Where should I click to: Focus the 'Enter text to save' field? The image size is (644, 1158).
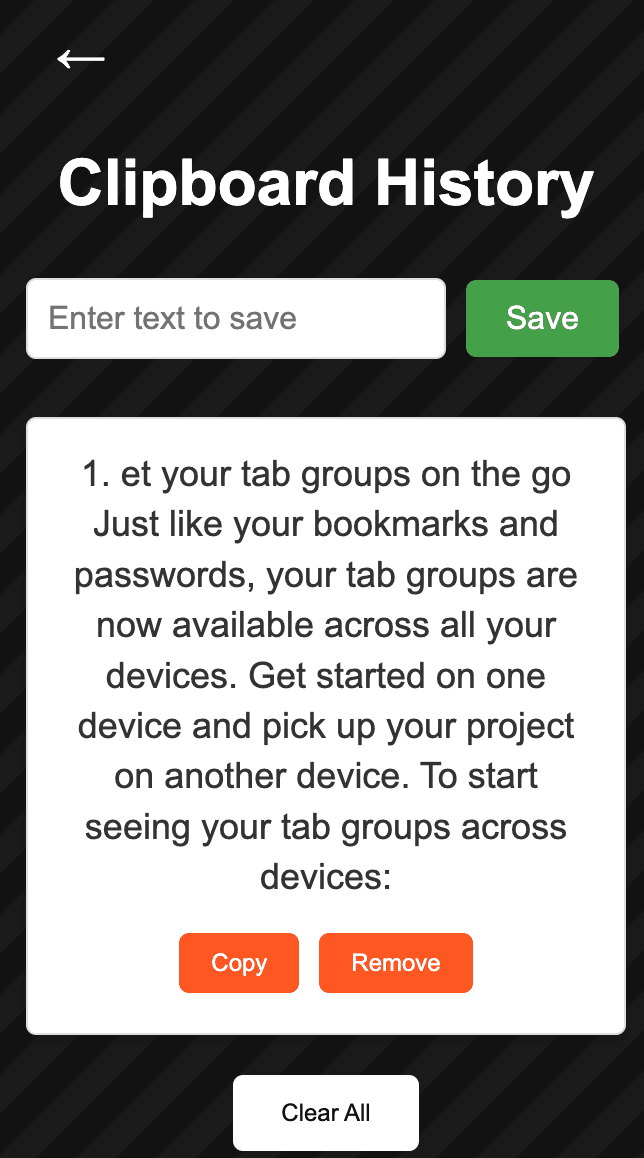coord(235,318)
